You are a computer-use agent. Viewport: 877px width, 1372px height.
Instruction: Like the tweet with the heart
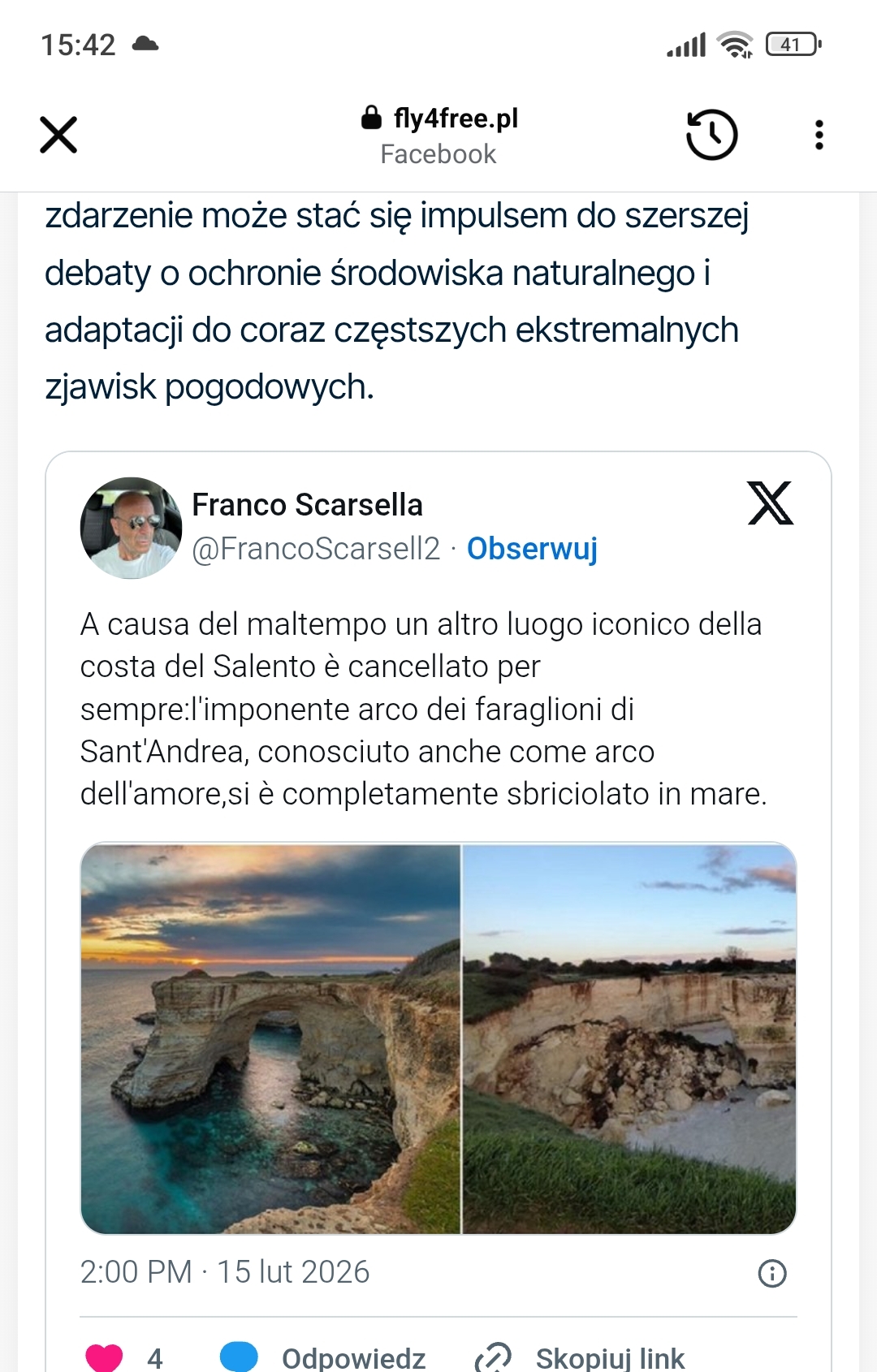104,1357
